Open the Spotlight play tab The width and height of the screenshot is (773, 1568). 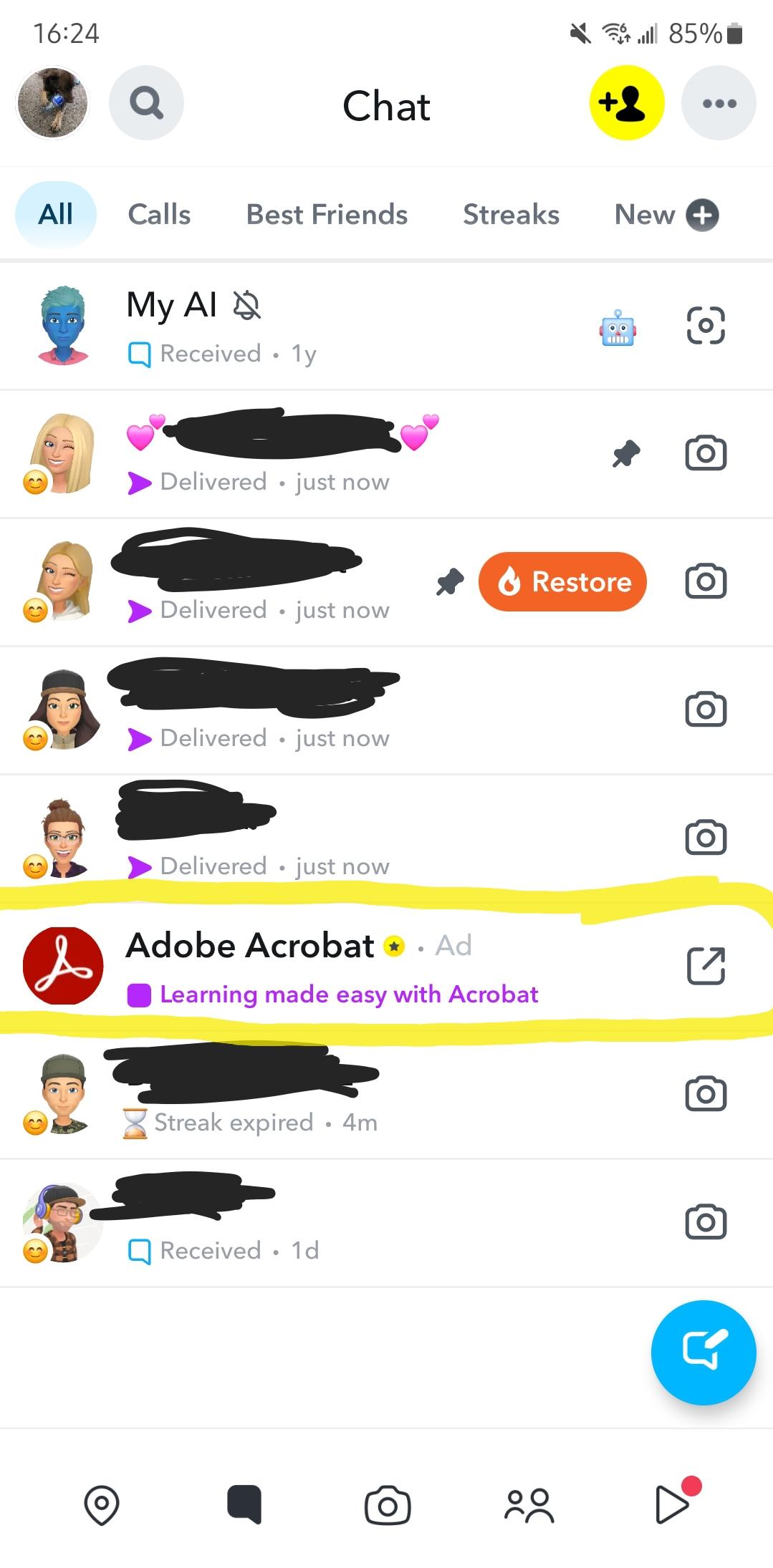[x=673, y=1504]
